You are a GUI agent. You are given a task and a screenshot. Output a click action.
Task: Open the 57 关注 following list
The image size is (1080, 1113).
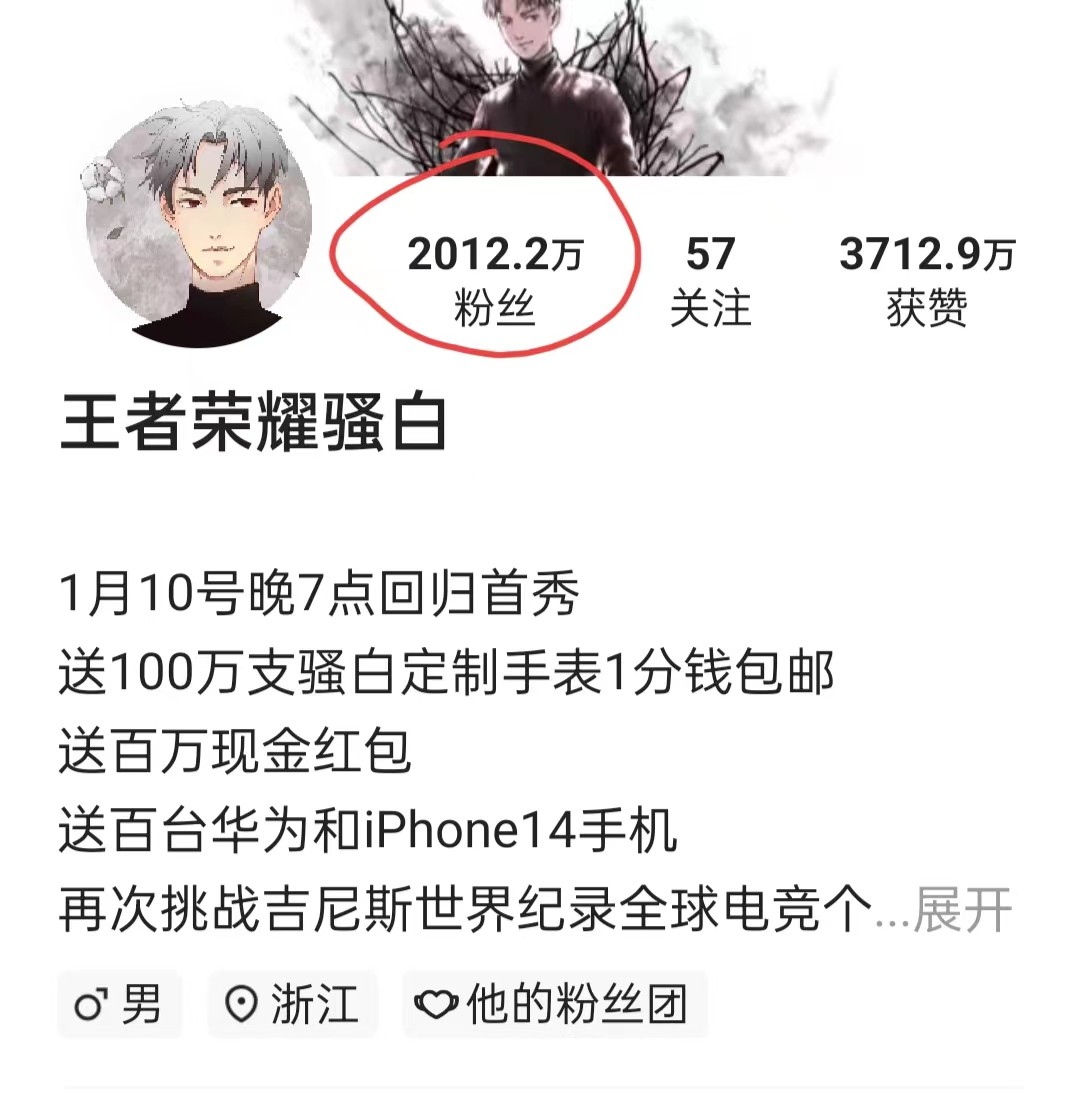710,281
